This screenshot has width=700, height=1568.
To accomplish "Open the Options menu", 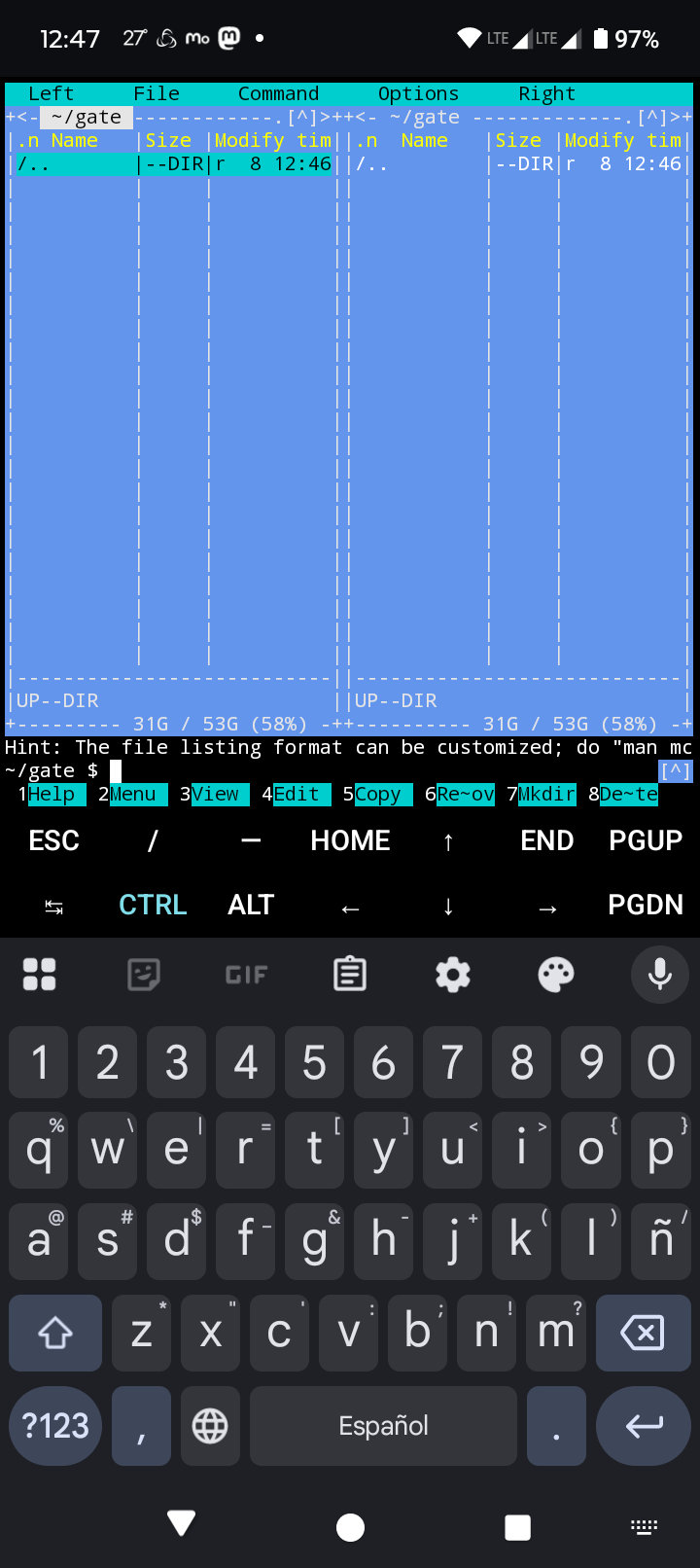I will [x=418, y=93].
